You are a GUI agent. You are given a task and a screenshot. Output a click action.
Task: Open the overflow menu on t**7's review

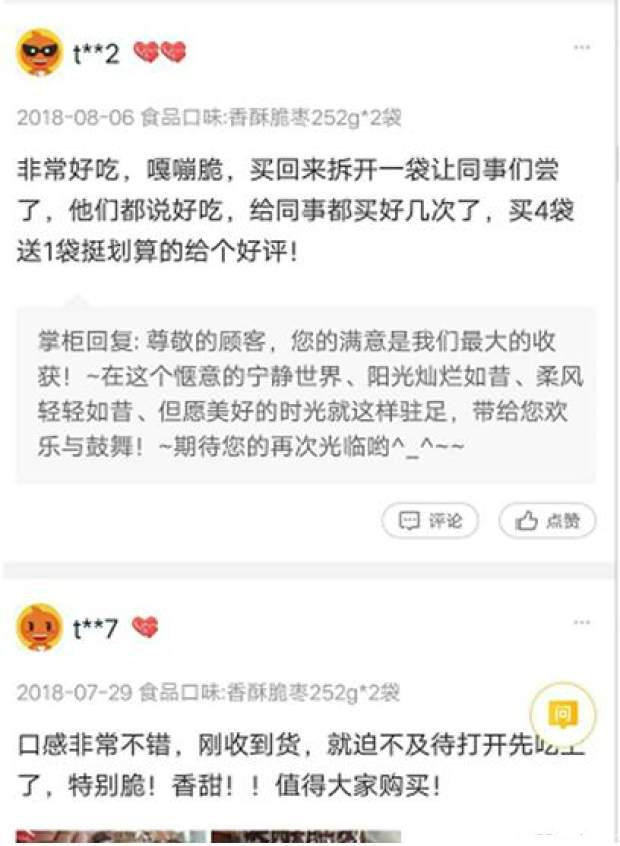581,623
